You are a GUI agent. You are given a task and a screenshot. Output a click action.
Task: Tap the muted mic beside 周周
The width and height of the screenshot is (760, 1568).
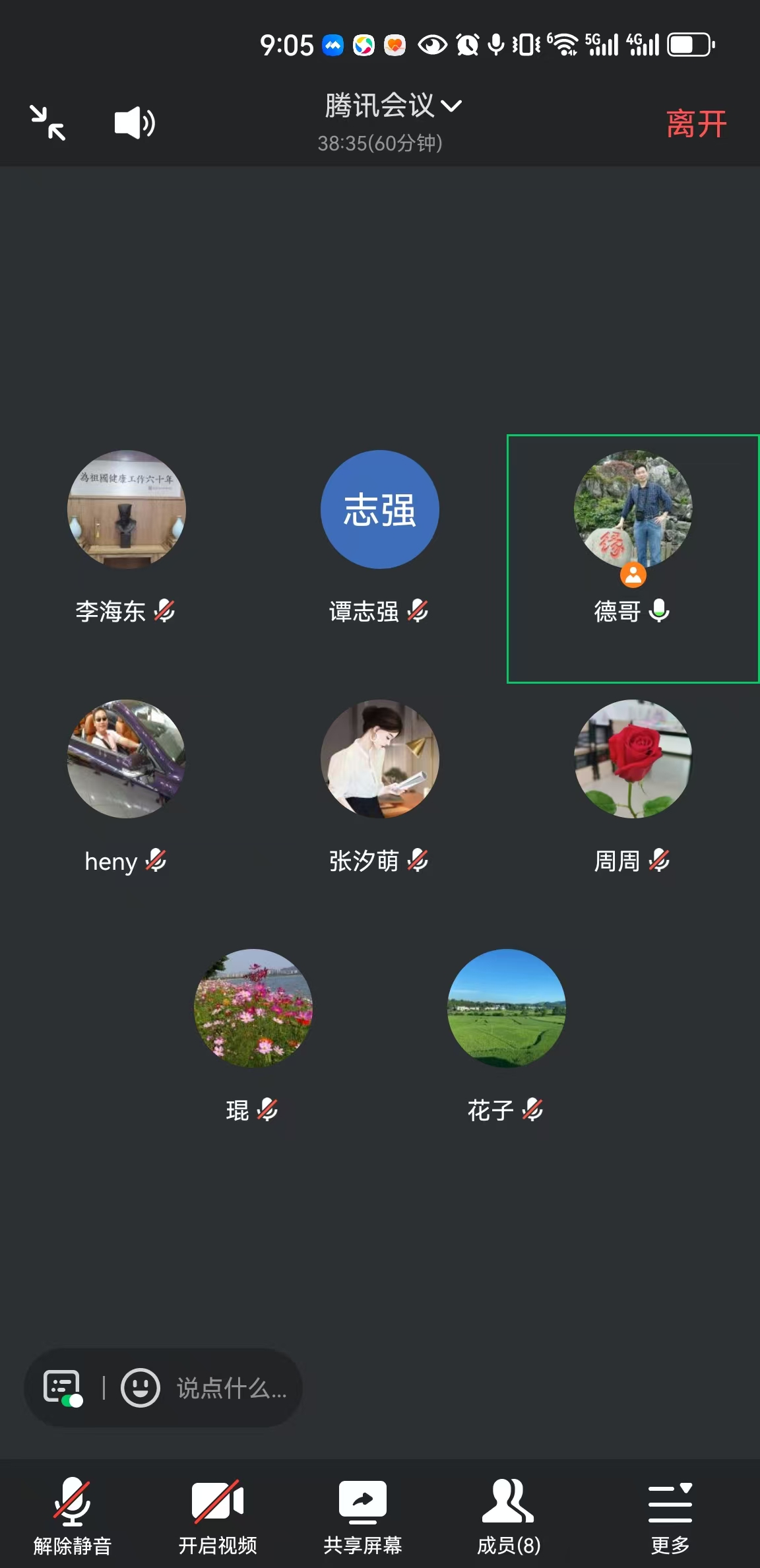tap(659, 861)
